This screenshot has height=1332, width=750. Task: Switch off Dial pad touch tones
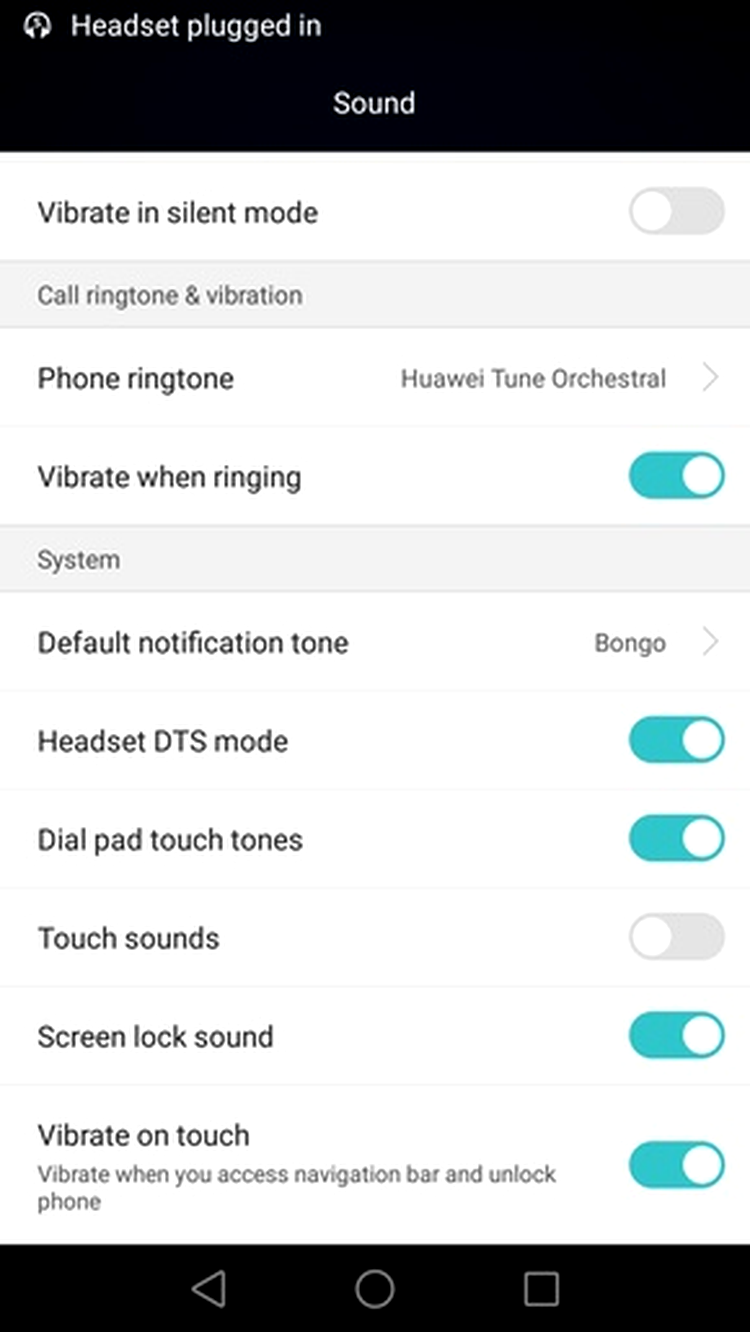(676, 838)
